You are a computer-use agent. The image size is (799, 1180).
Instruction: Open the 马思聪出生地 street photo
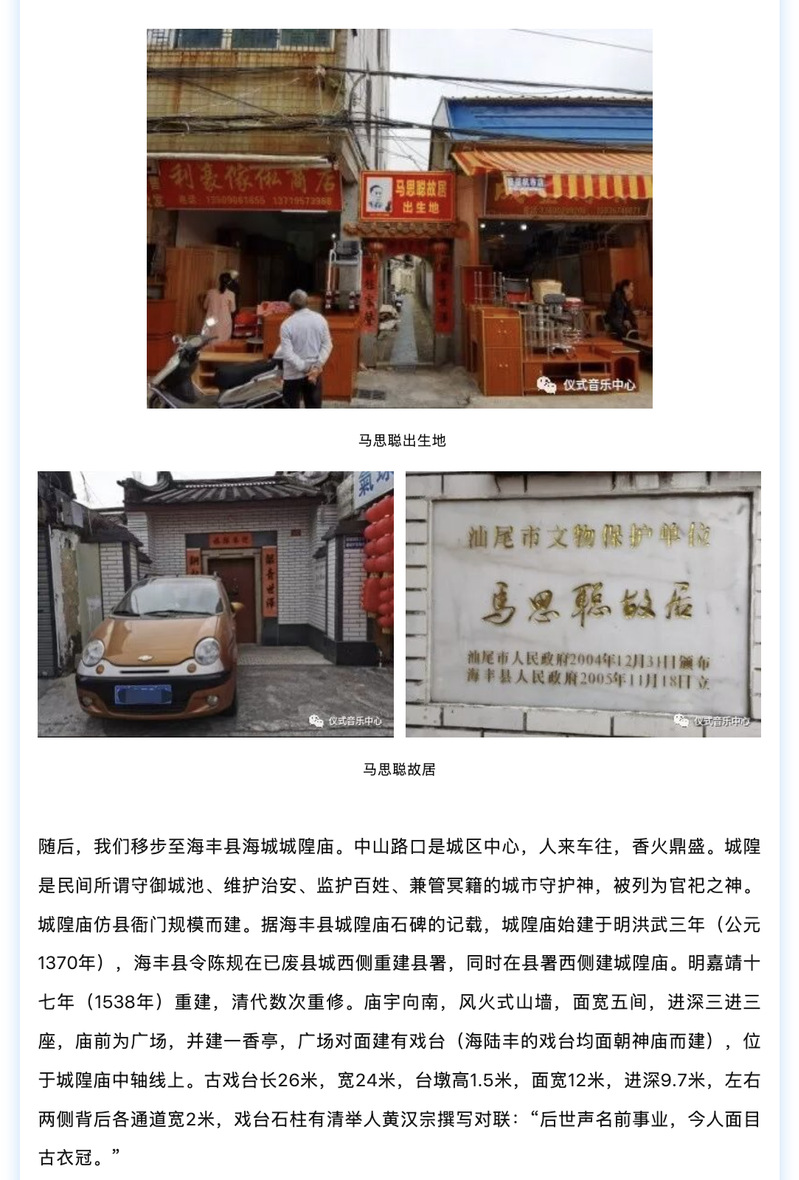(399, 218)
